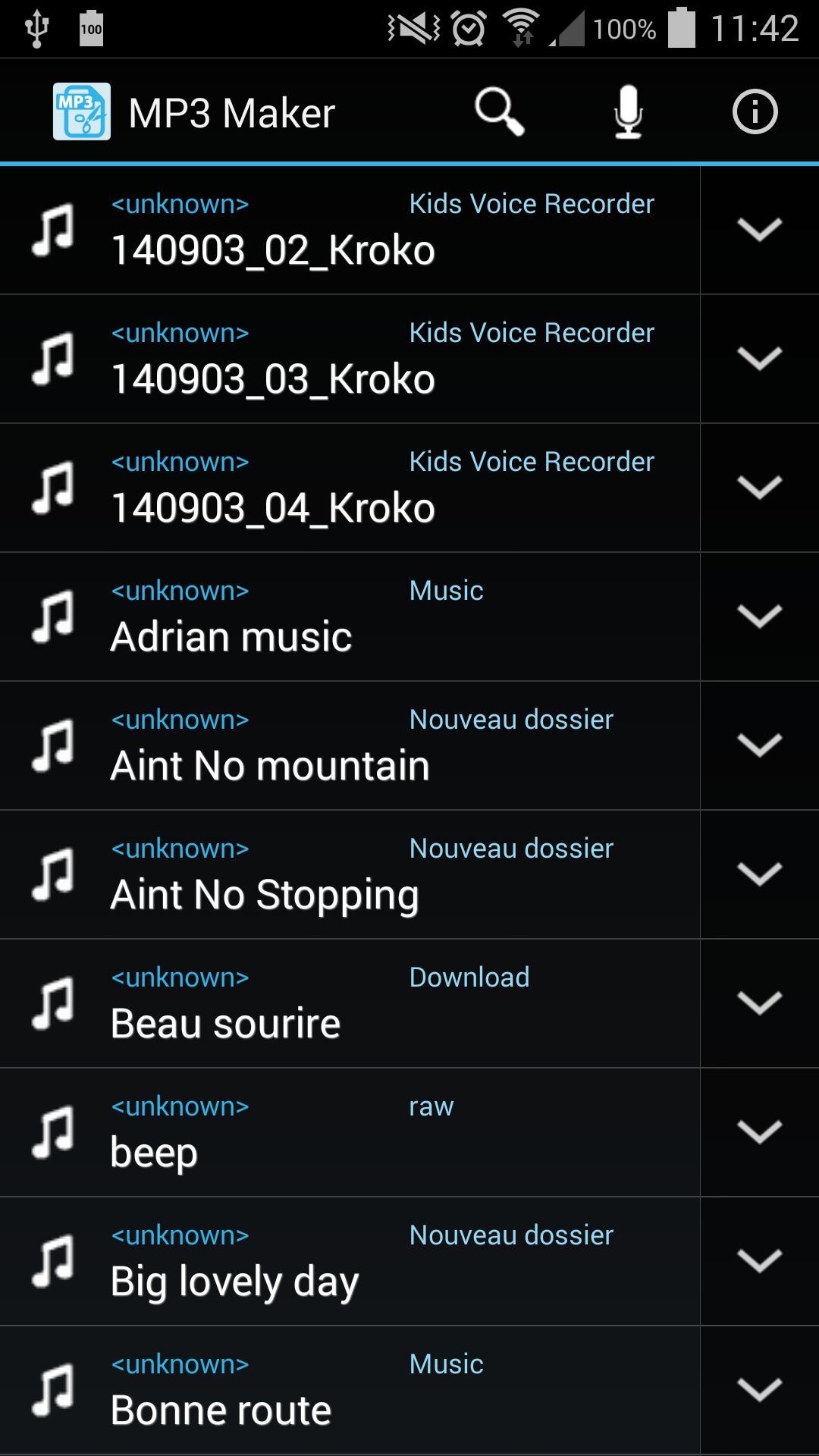This screenshot has height=1456, width=819.
Task: Expand the dropdown arrow for Adrian music
Action: 760,617
